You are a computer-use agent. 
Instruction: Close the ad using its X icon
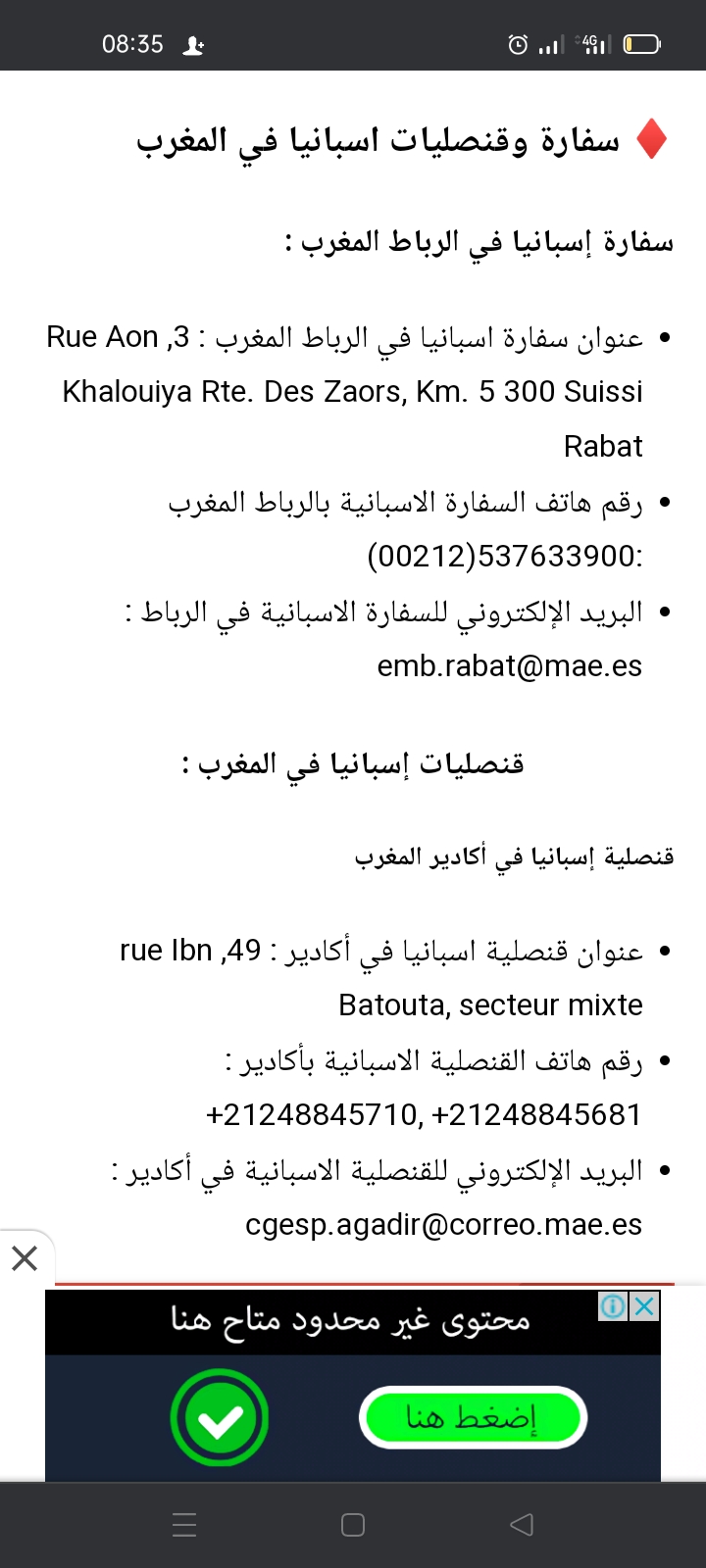click(644, 1305)
